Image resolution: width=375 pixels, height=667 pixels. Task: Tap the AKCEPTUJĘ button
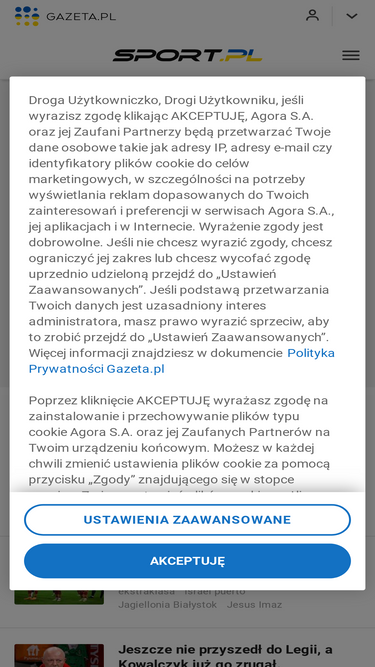pyautogui.click(x=187, y=561)
